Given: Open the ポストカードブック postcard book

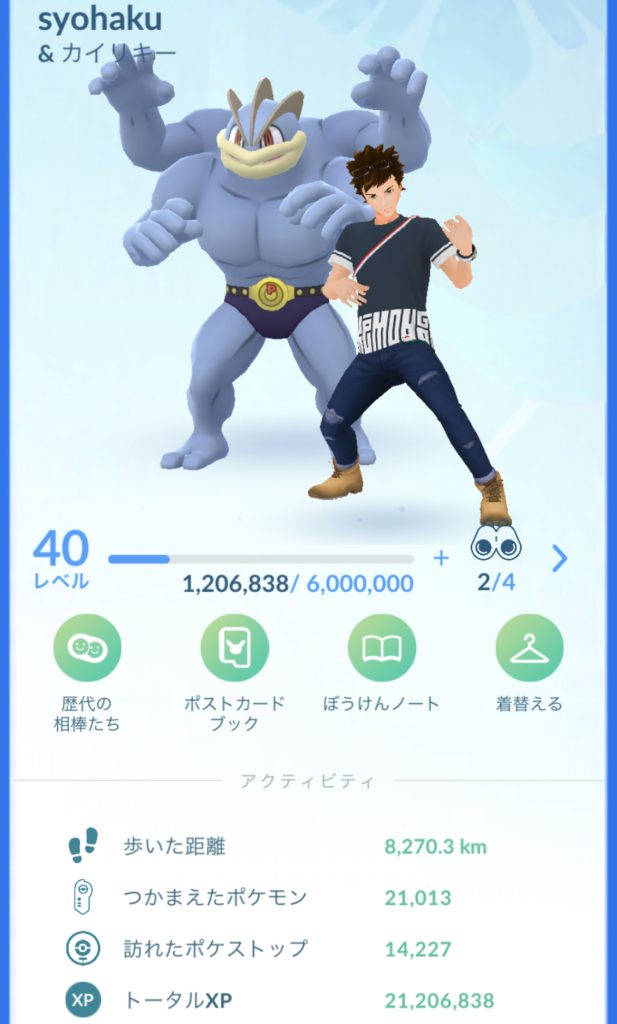Looking at the screenshot, I should (x=235, y=648).
